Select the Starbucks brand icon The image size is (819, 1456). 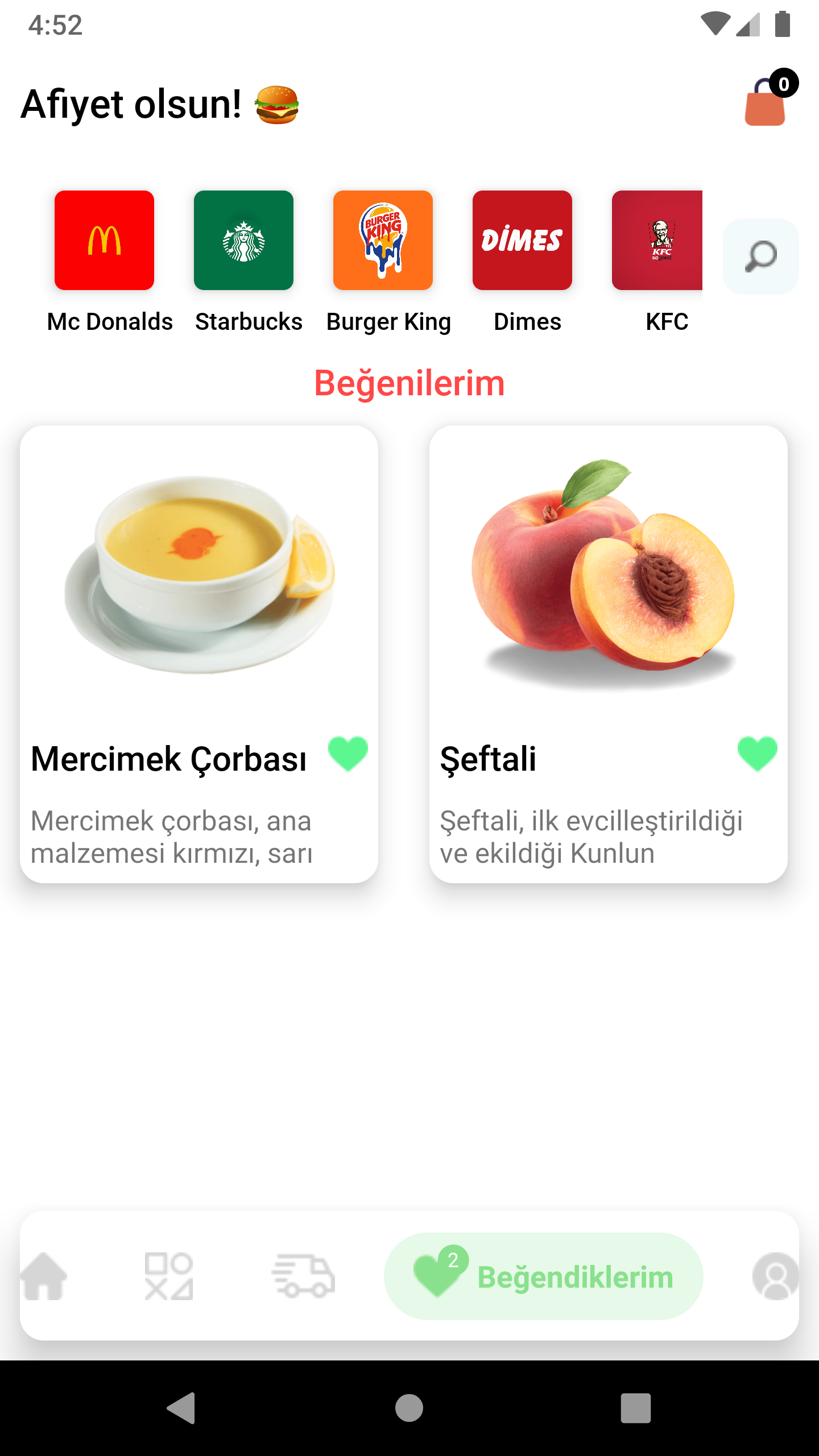(243, 240)
